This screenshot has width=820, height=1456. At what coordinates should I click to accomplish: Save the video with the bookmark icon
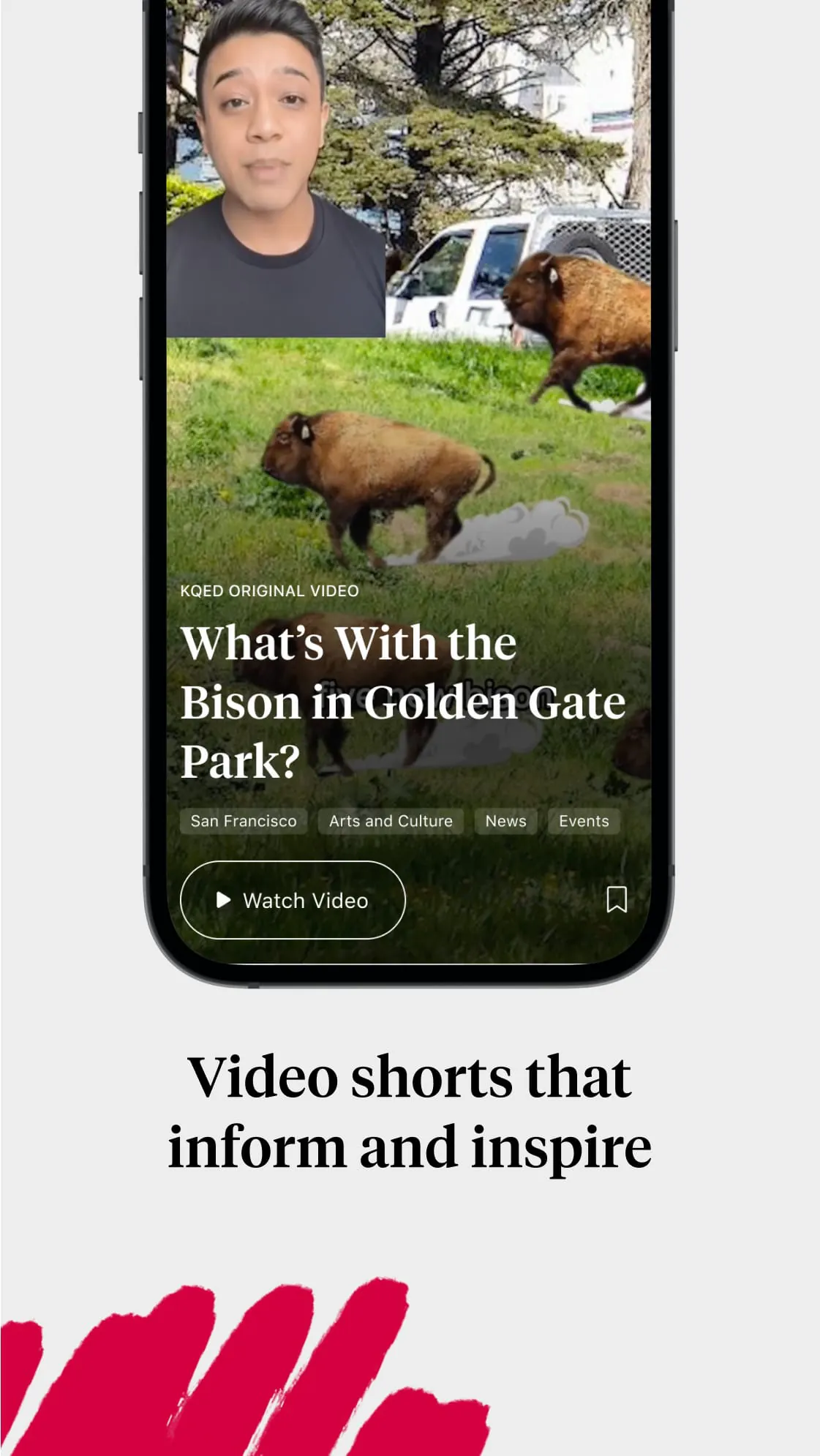[x=617, y=901]
